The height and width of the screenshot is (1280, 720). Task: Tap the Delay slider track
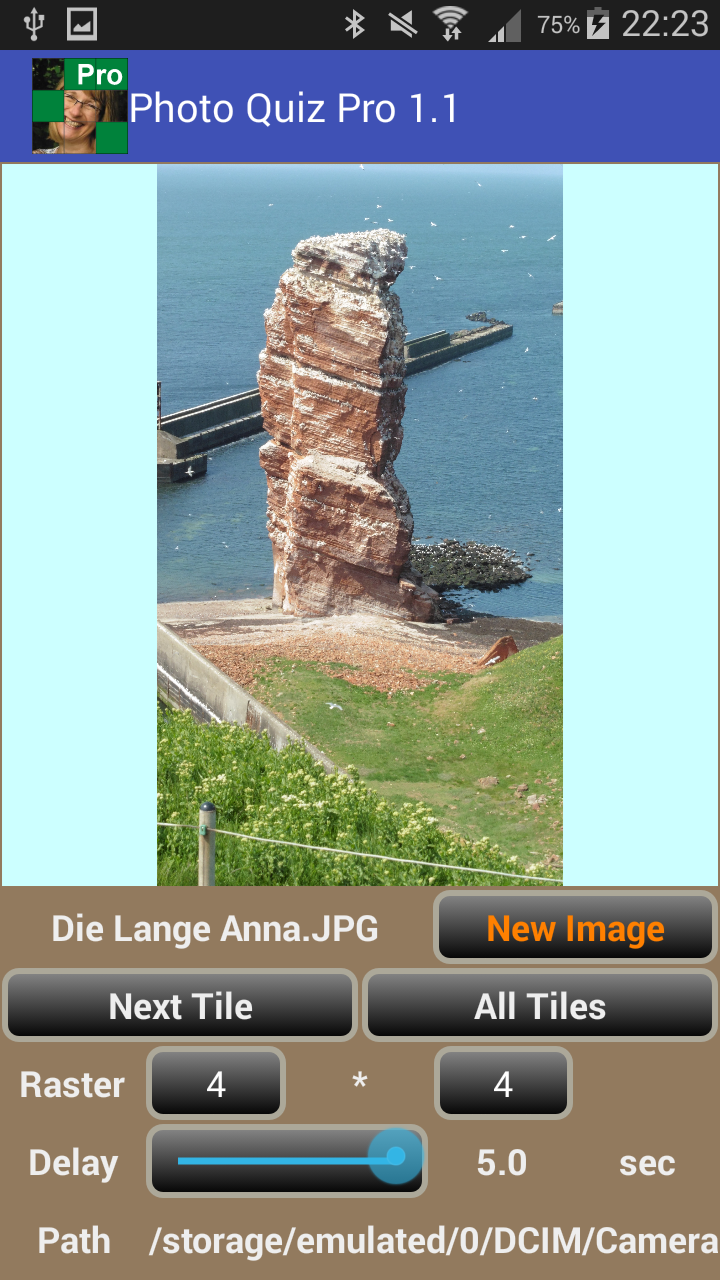(x=287, y=1161)
